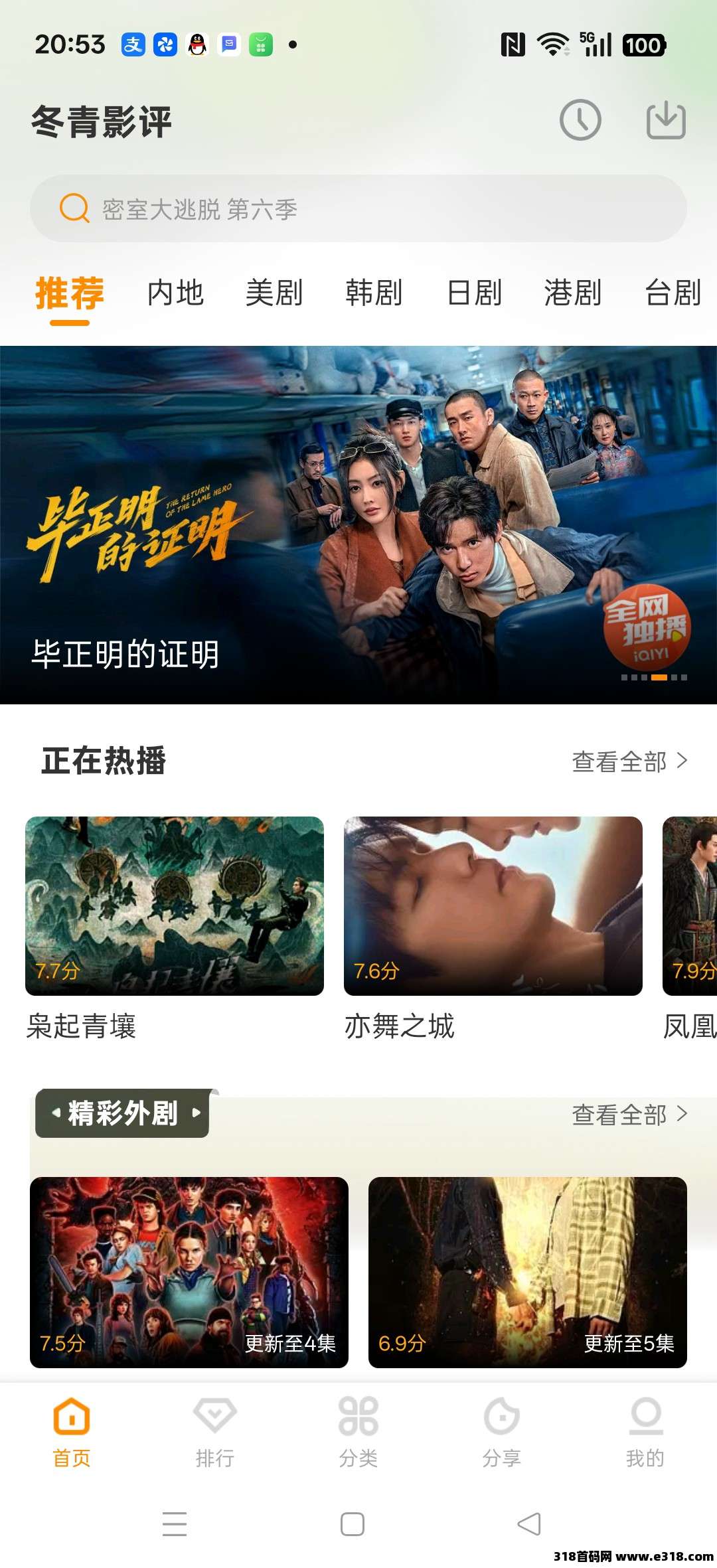Switch to the 分类 categories tab
717x1568 pixels.
click(x=358, y=1431)
